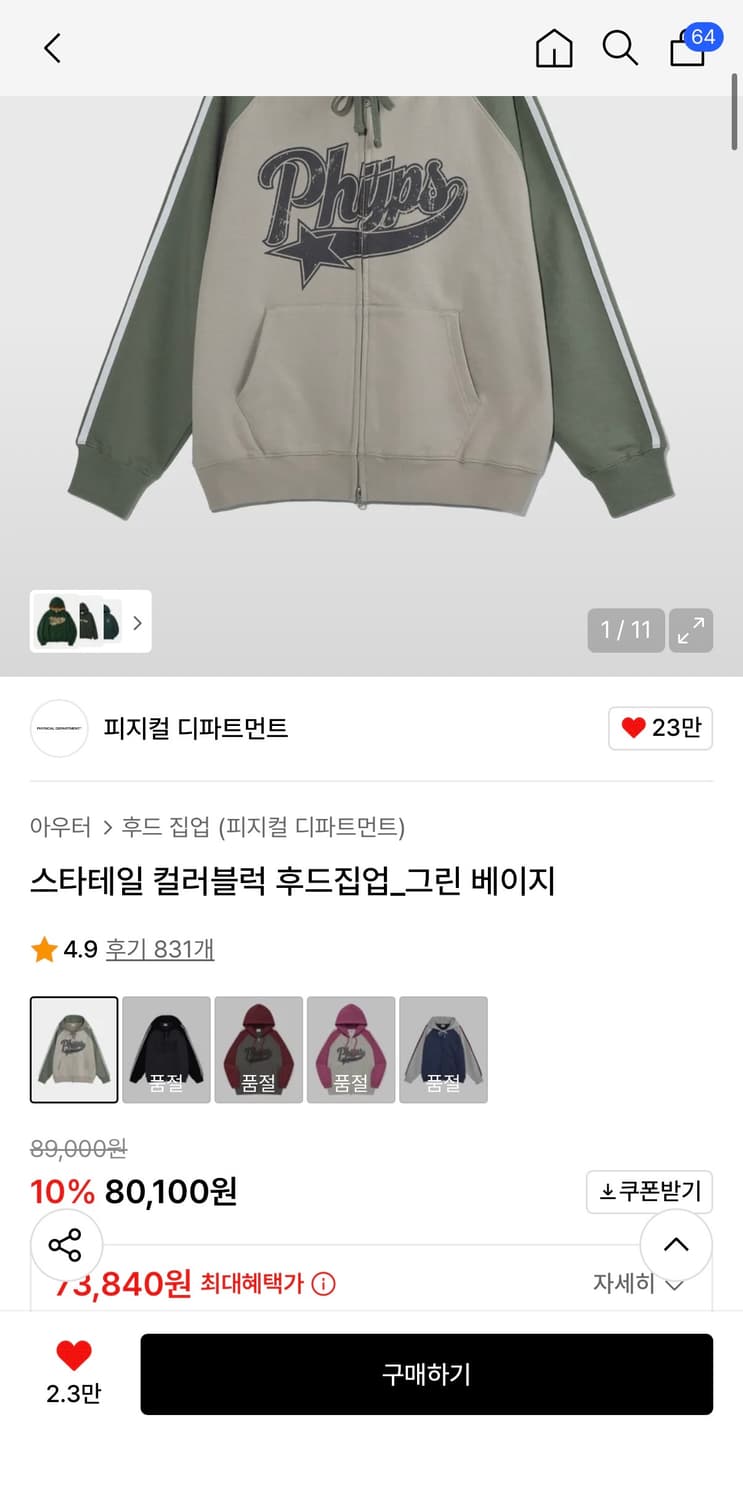Open the share panel
743x1500 pixels.
67,1245
